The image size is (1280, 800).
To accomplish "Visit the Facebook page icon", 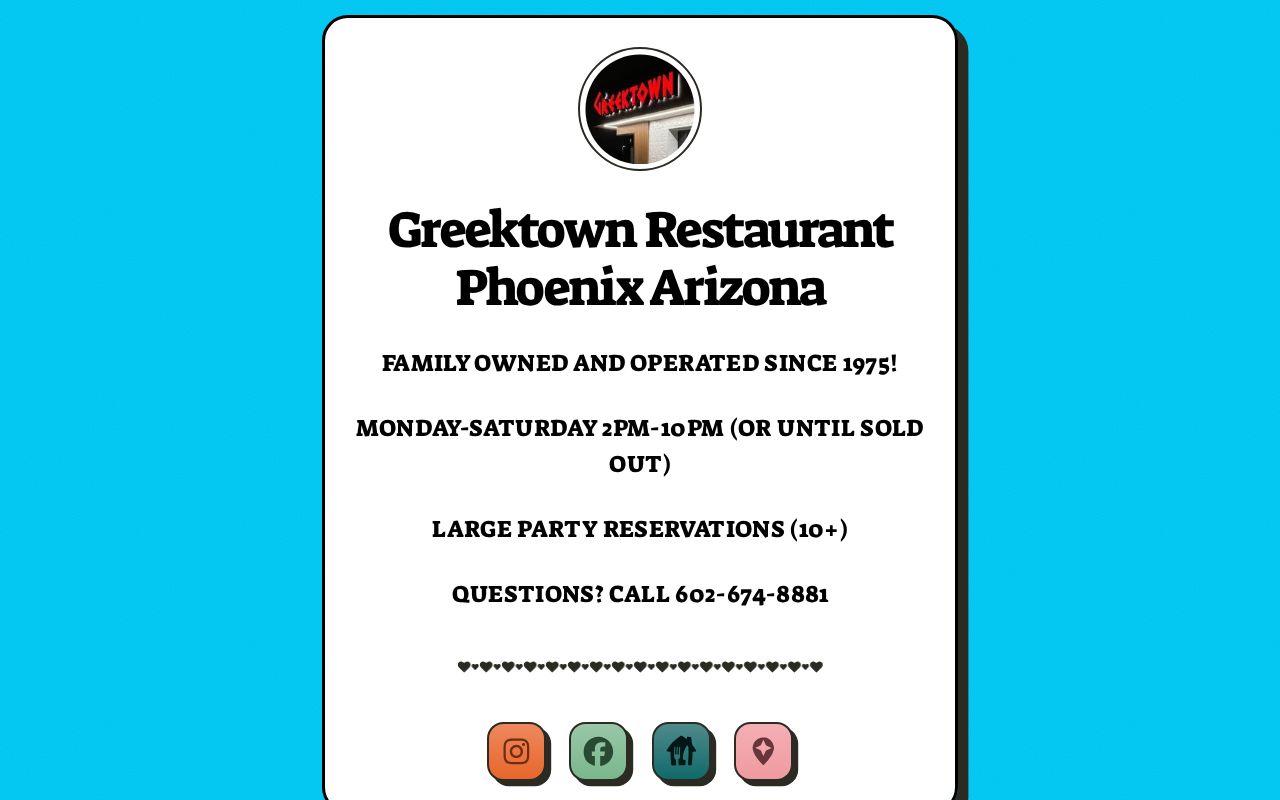I will tap(598, 751).
